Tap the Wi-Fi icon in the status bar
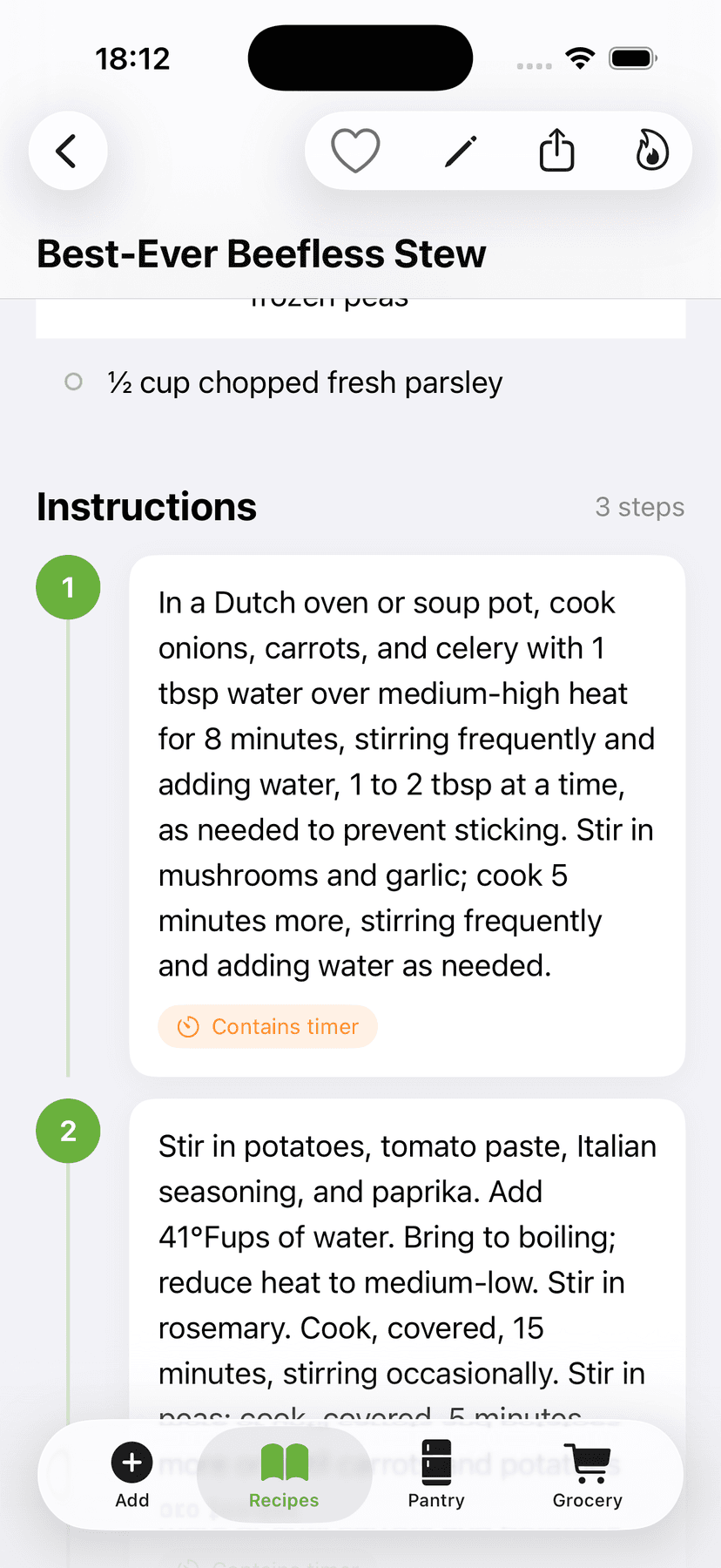Viewport: 721px width, 1568px height. pos(580,57)
